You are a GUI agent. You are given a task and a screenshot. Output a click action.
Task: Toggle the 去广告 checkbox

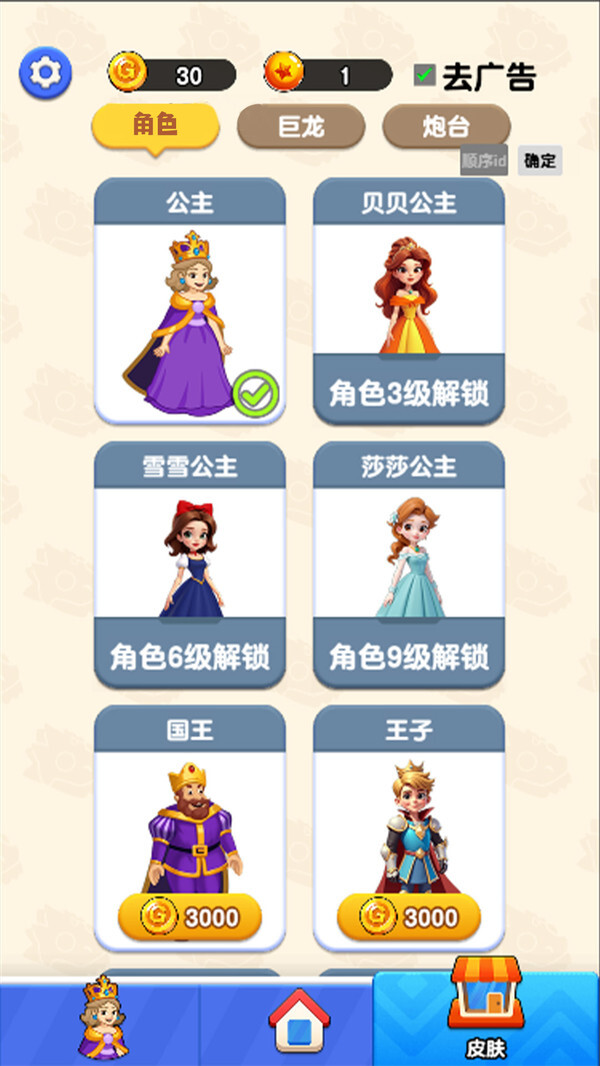tap(425, 75)
